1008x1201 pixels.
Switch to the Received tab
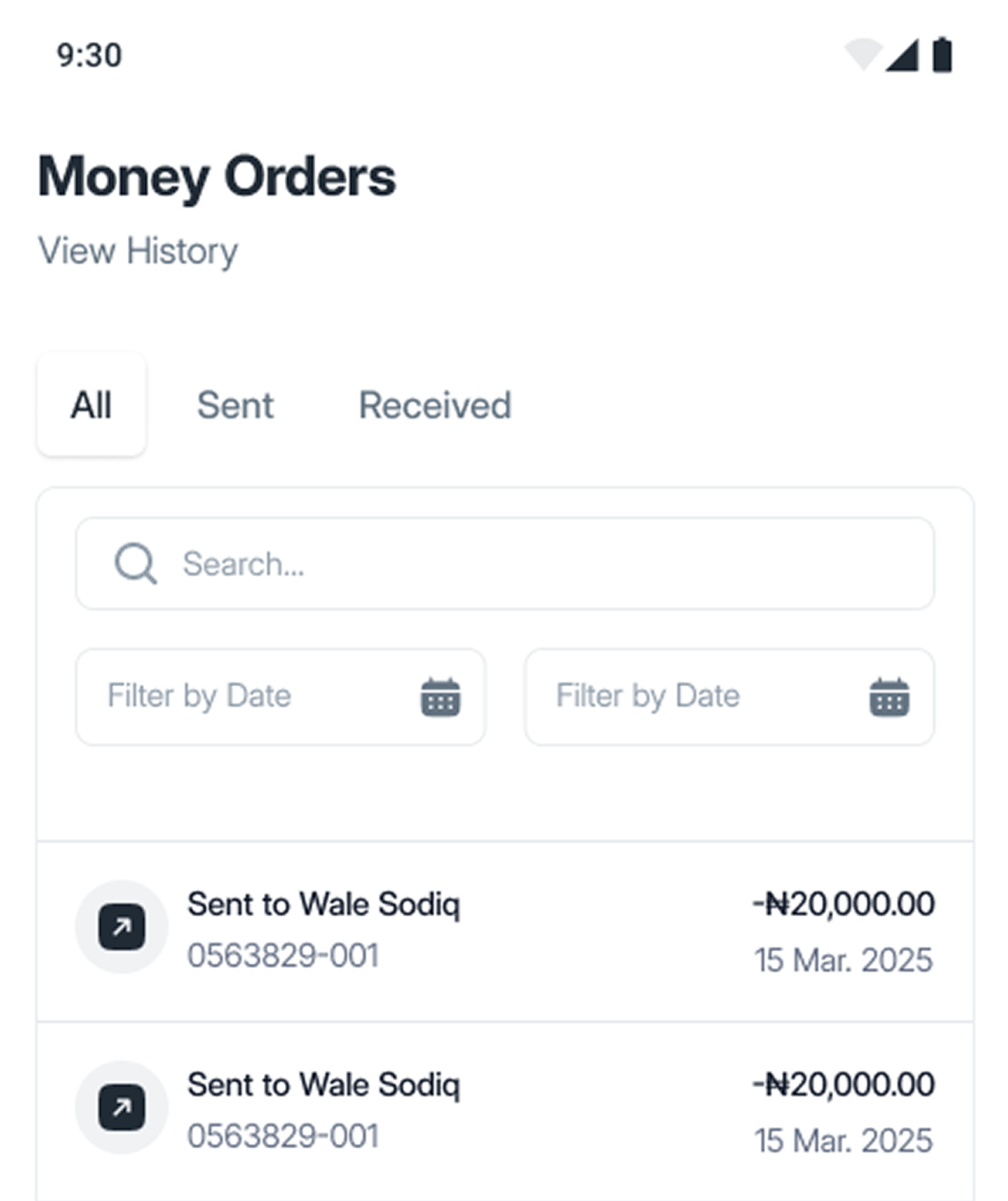pyautogui.click(x=435, y=404)
